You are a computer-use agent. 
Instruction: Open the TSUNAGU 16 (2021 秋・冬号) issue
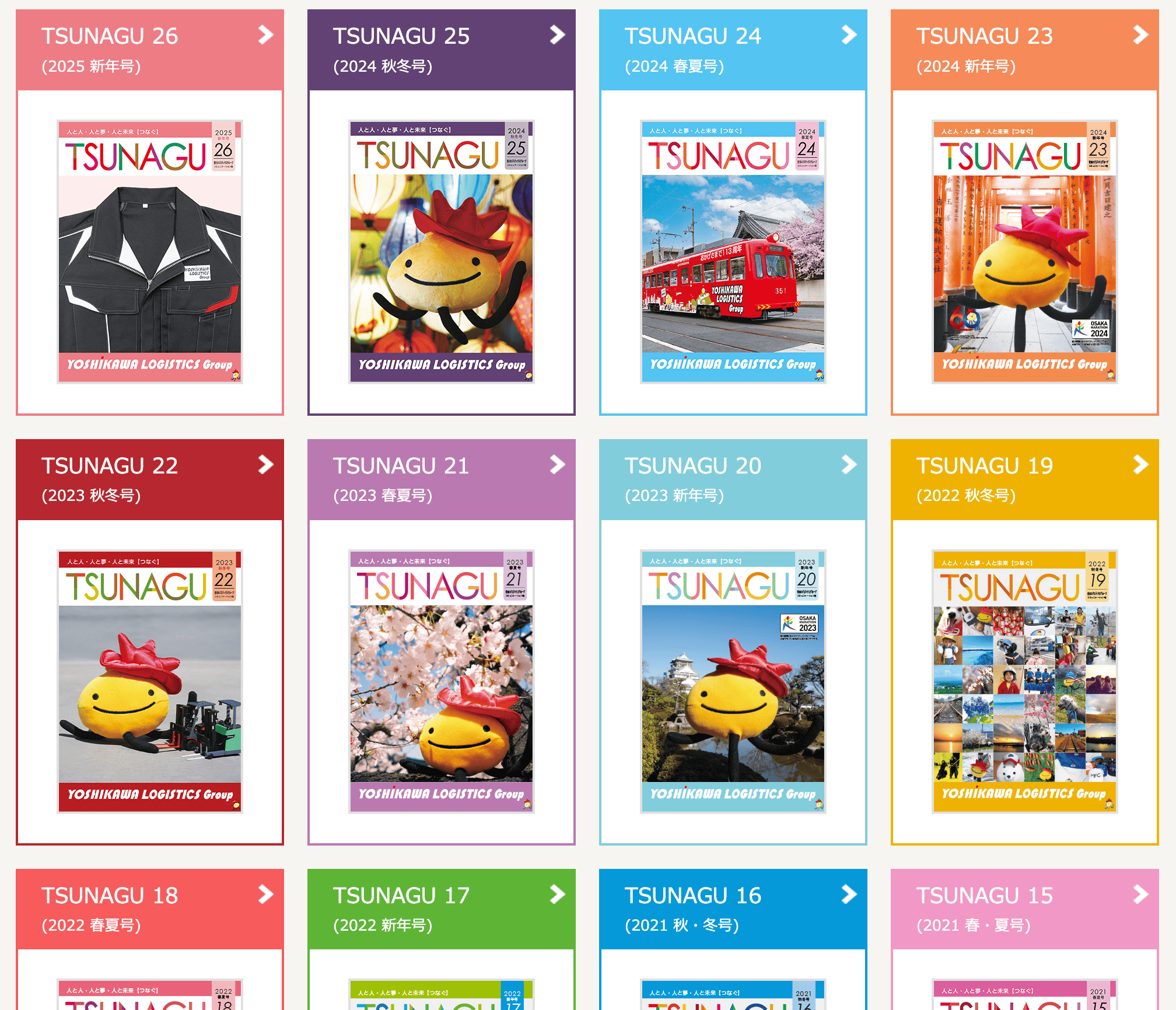pyautogui.click(x=733, y=909)
